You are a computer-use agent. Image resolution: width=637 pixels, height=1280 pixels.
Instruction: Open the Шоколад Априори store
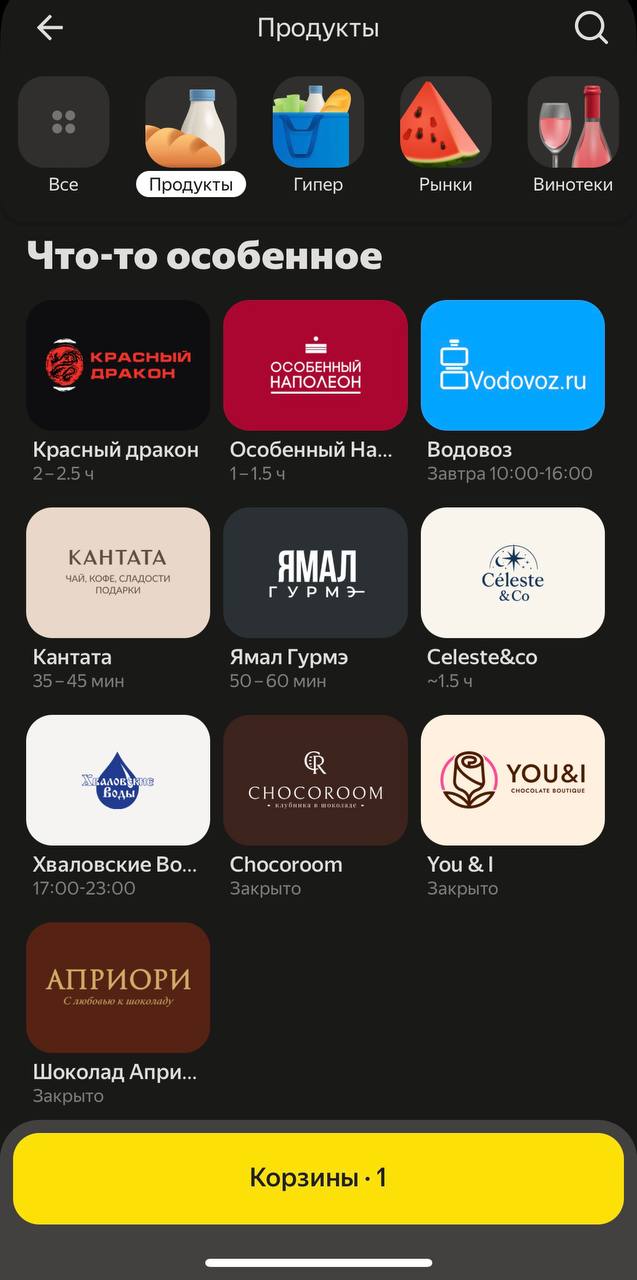[118, 987]
